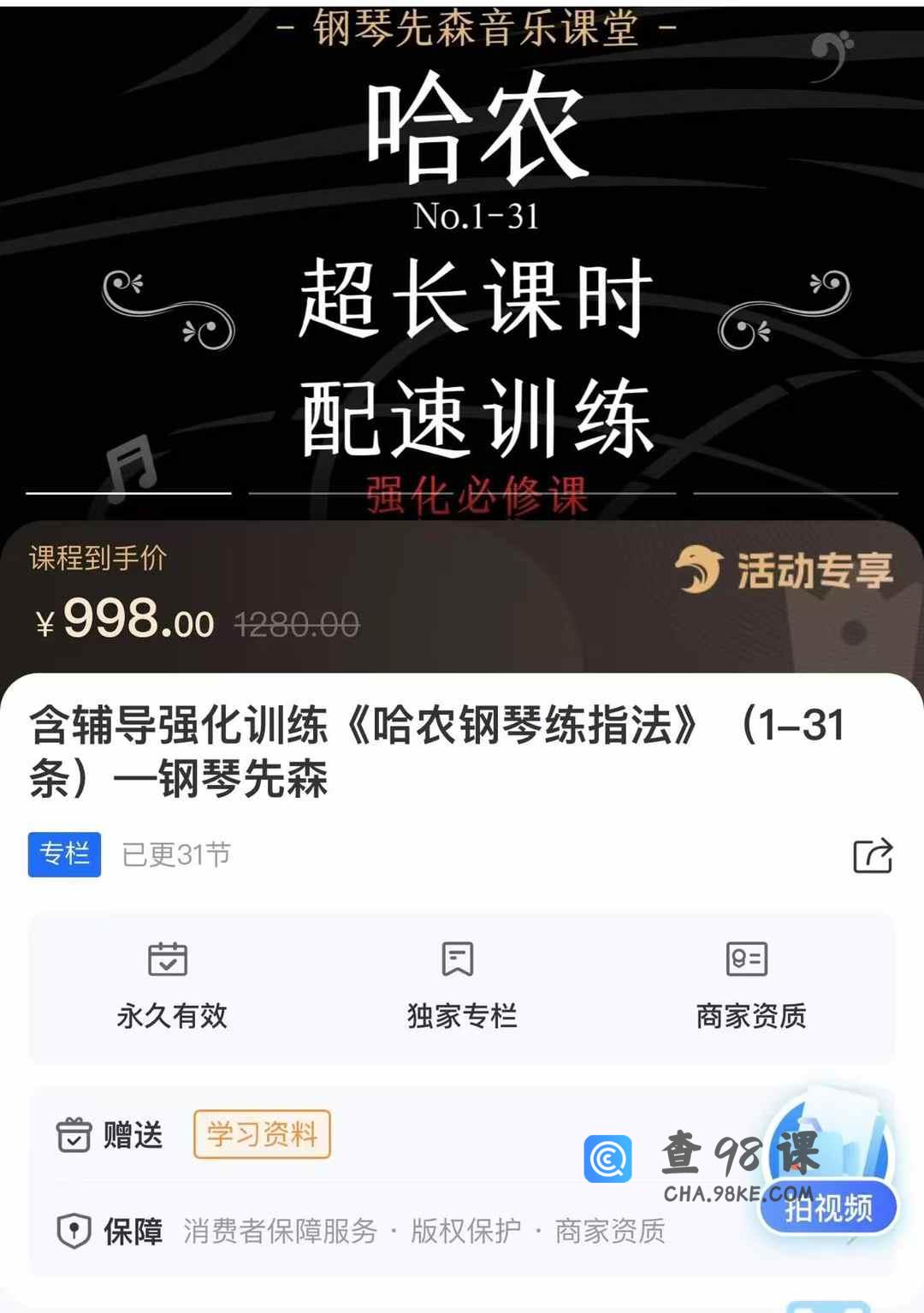Screen dimensions: 924x1313
Task: Open the 保障 consumer protection row
Action: (x=359, y=1232)
